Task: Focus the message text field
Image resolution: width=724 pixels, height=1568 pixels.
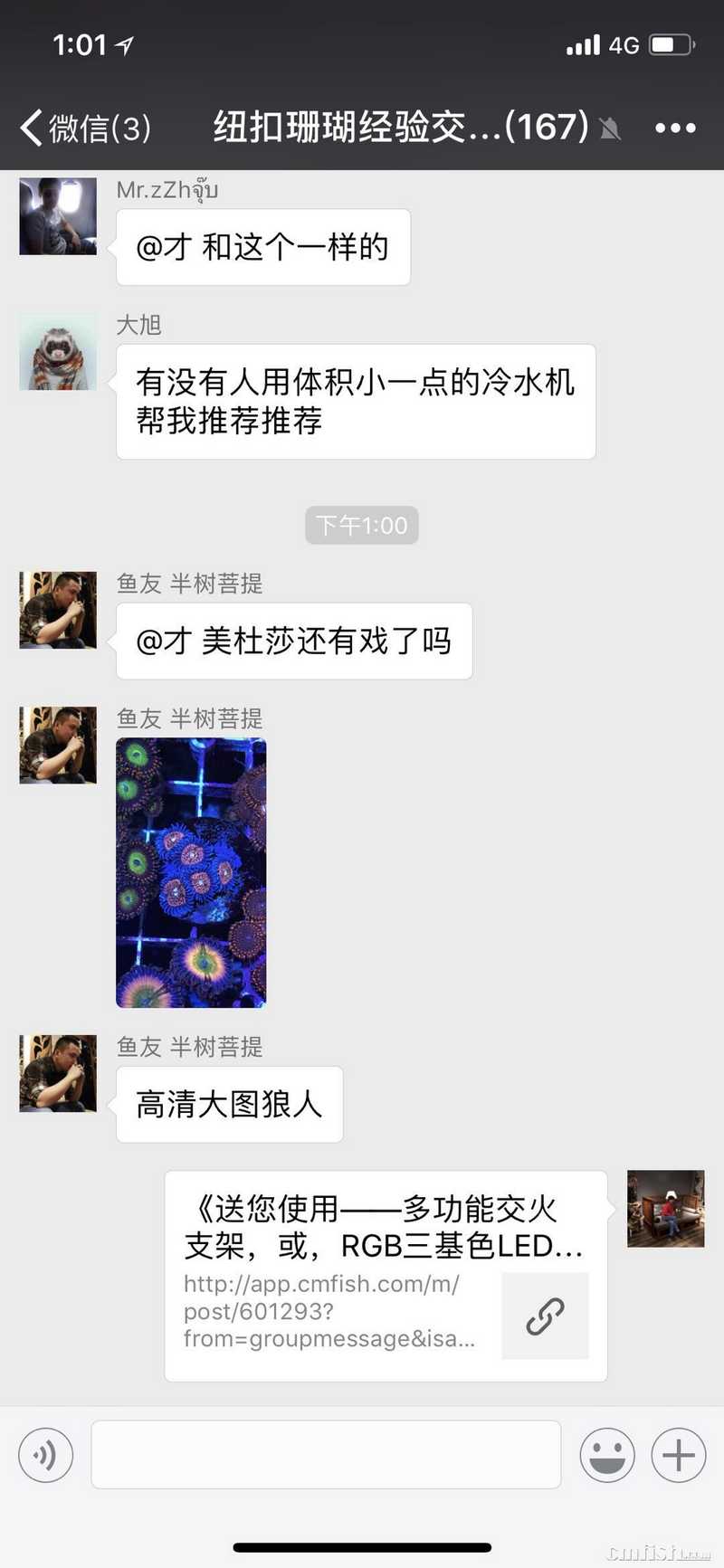Action: click(x=326, y=1455)
